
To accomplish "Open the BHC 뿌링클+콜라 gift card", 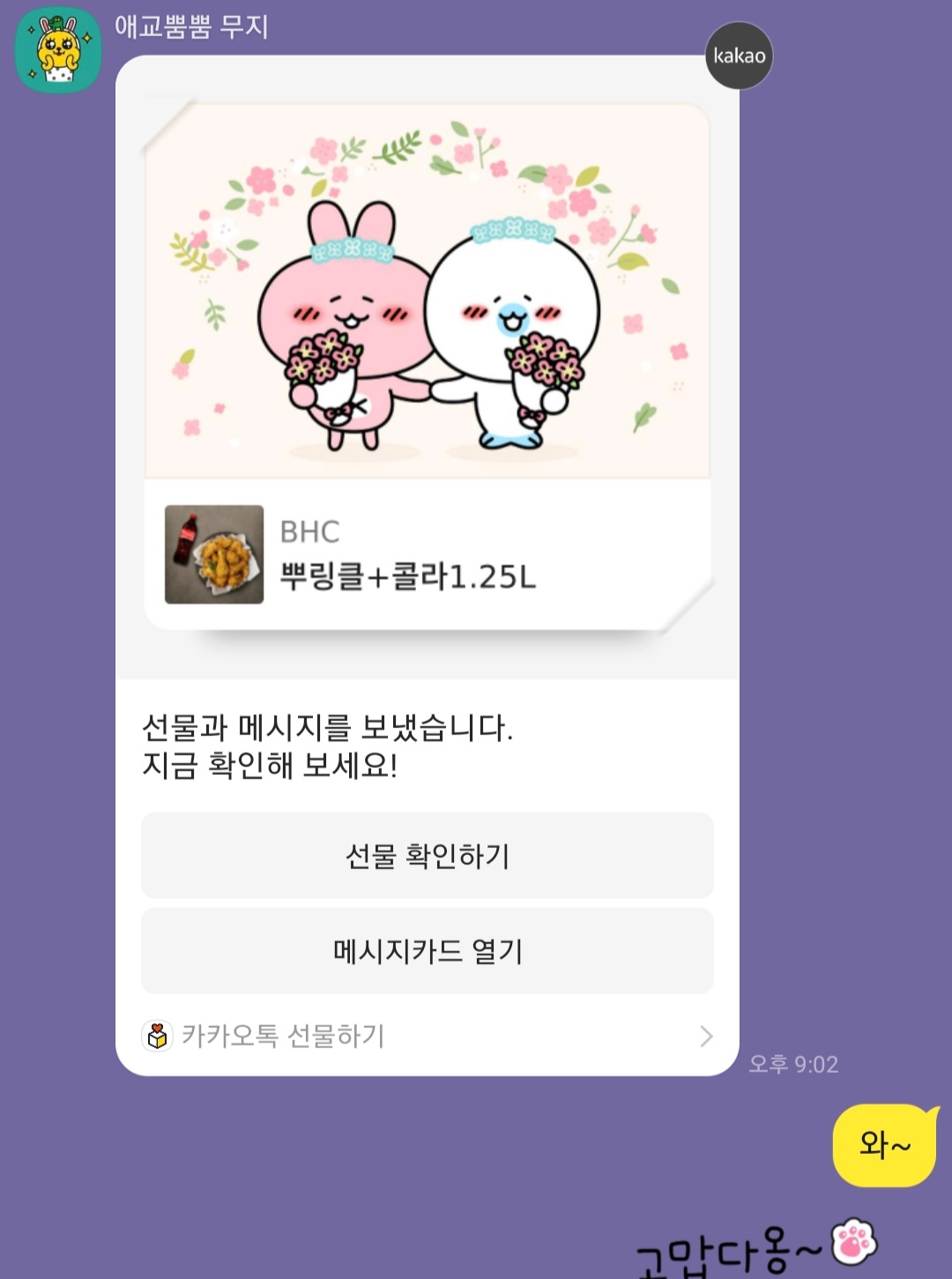I will (428, 554).
